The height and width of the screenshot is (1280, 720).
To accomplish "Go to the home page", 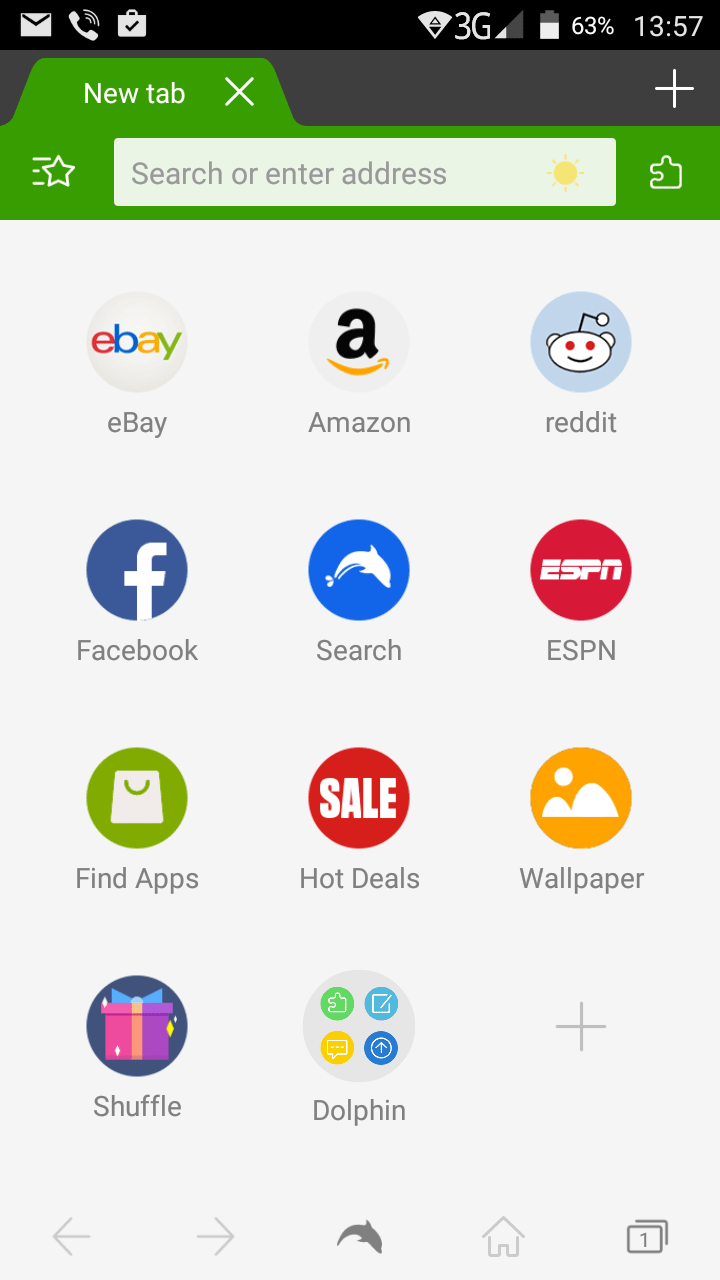I will click(x=503, y=1238).
